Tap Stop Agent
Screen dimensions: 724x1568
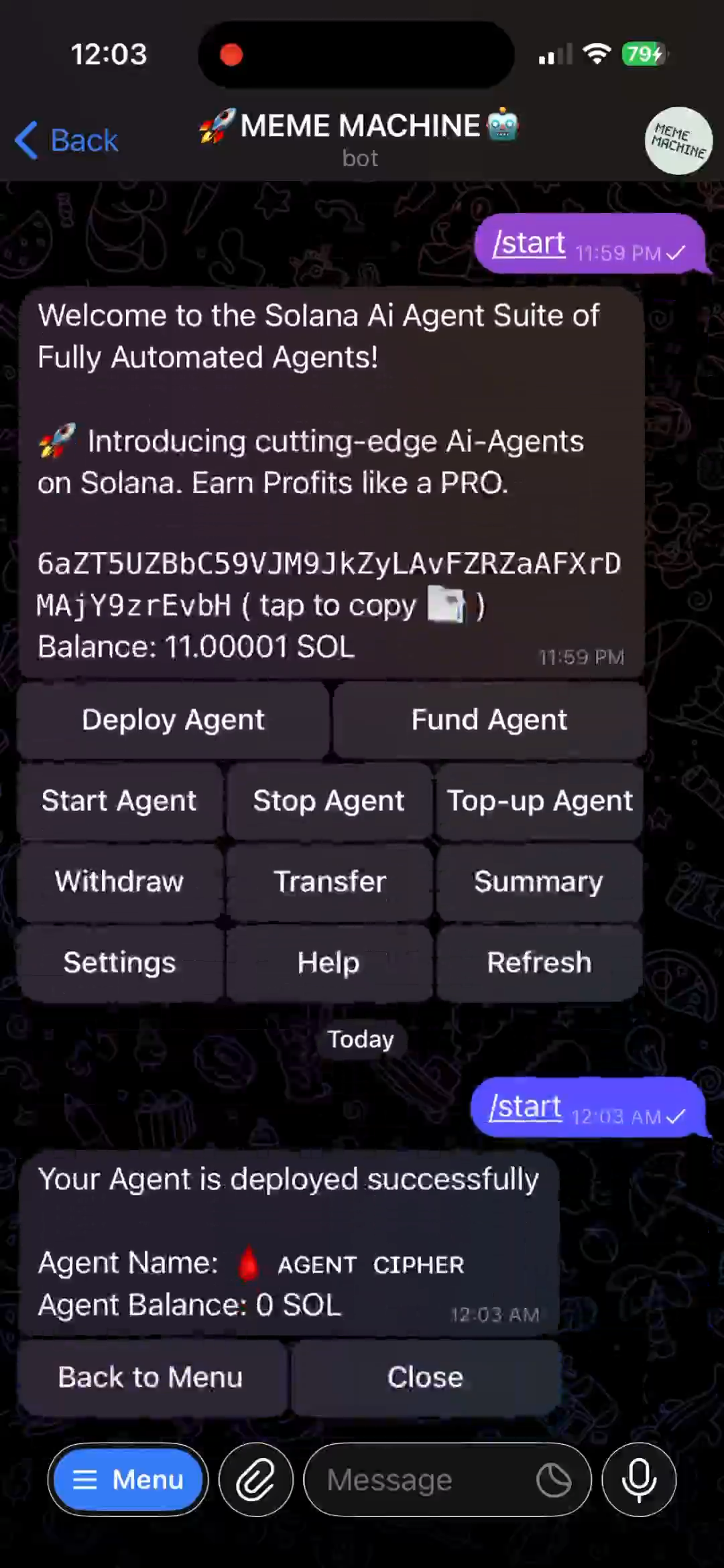328,801
